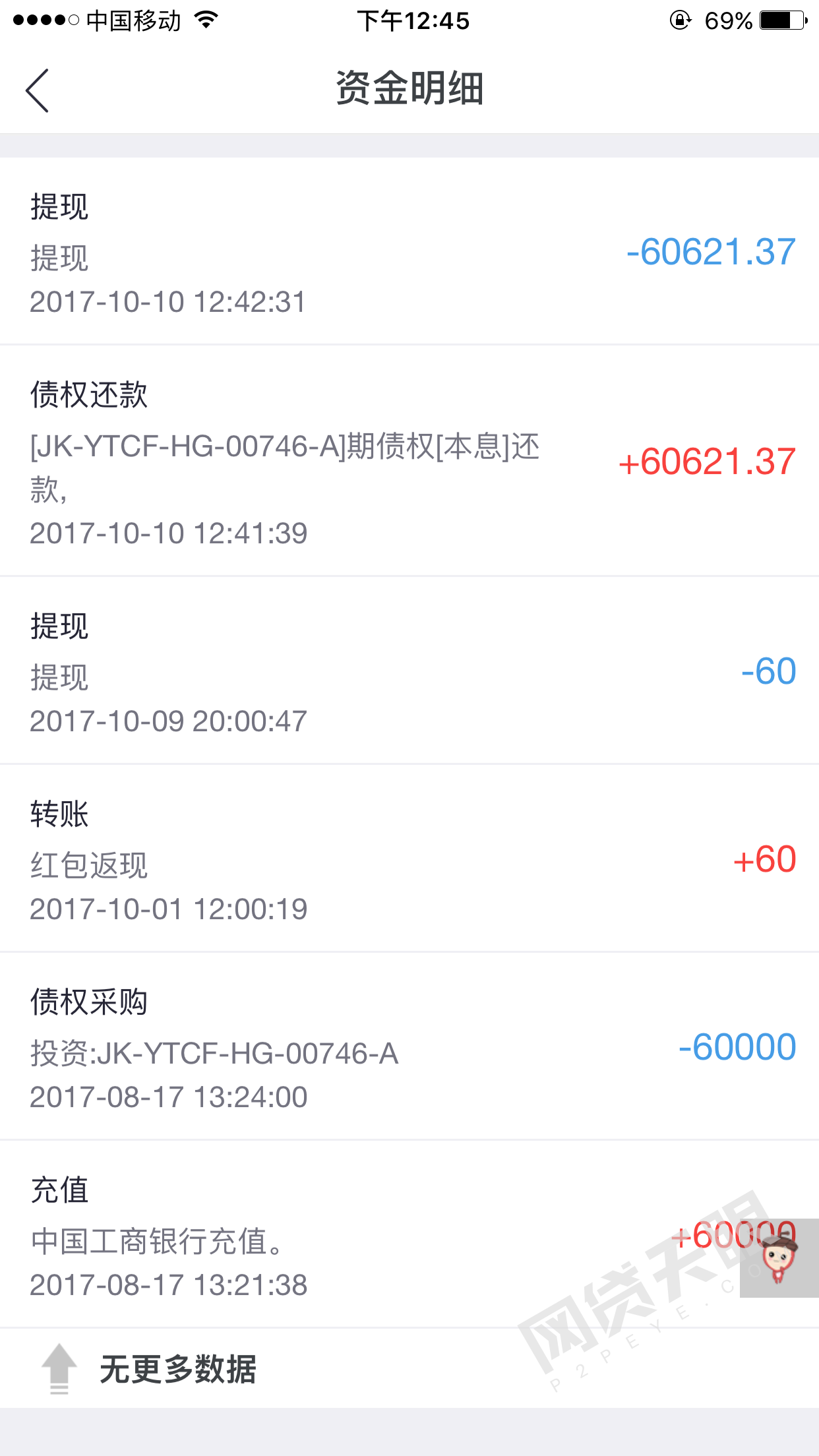
Task: Tap the floating mascot assistant icon
Action: click(x=779, y=1258)
